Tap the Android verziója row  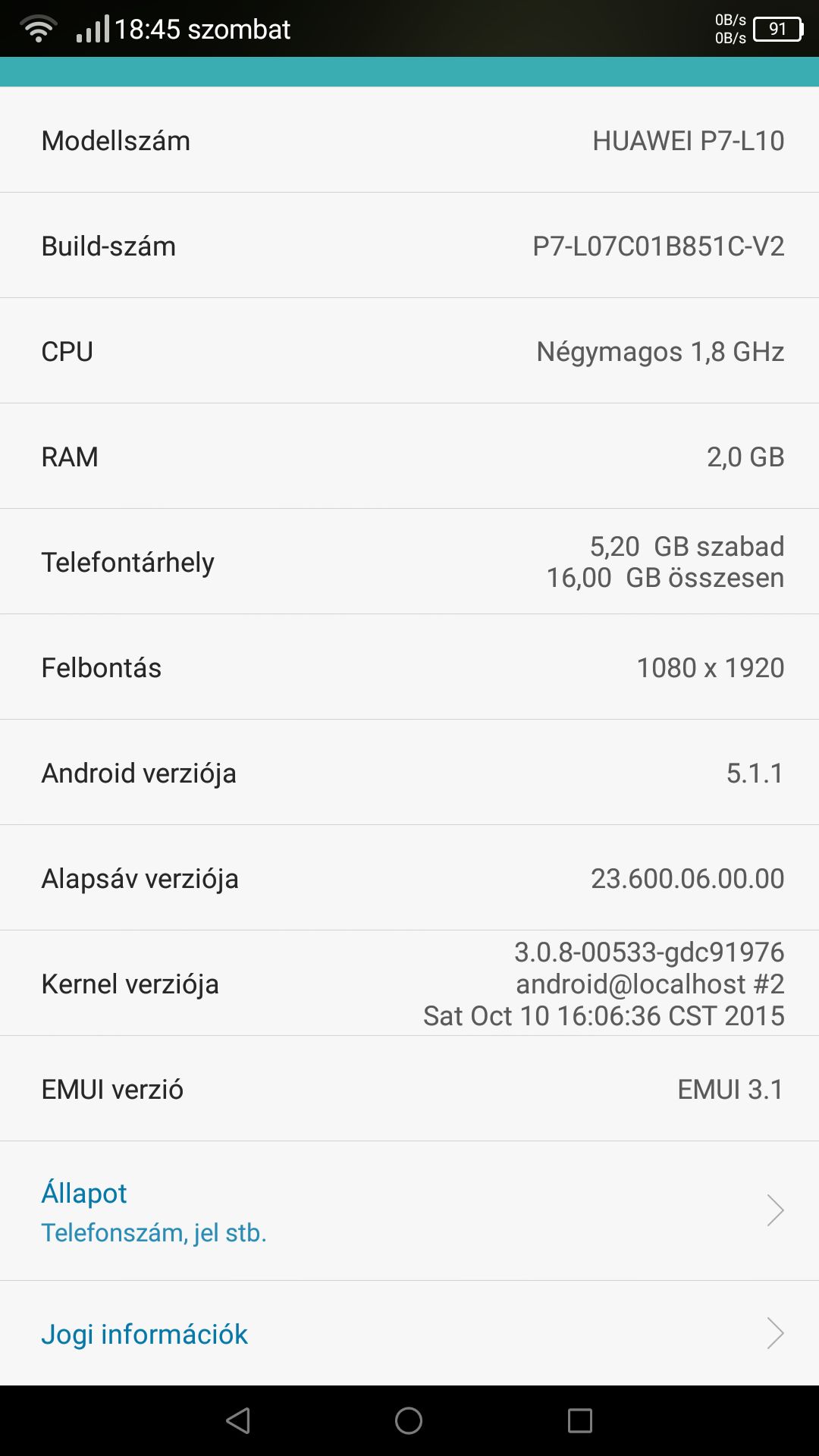(x=409, y=773)
